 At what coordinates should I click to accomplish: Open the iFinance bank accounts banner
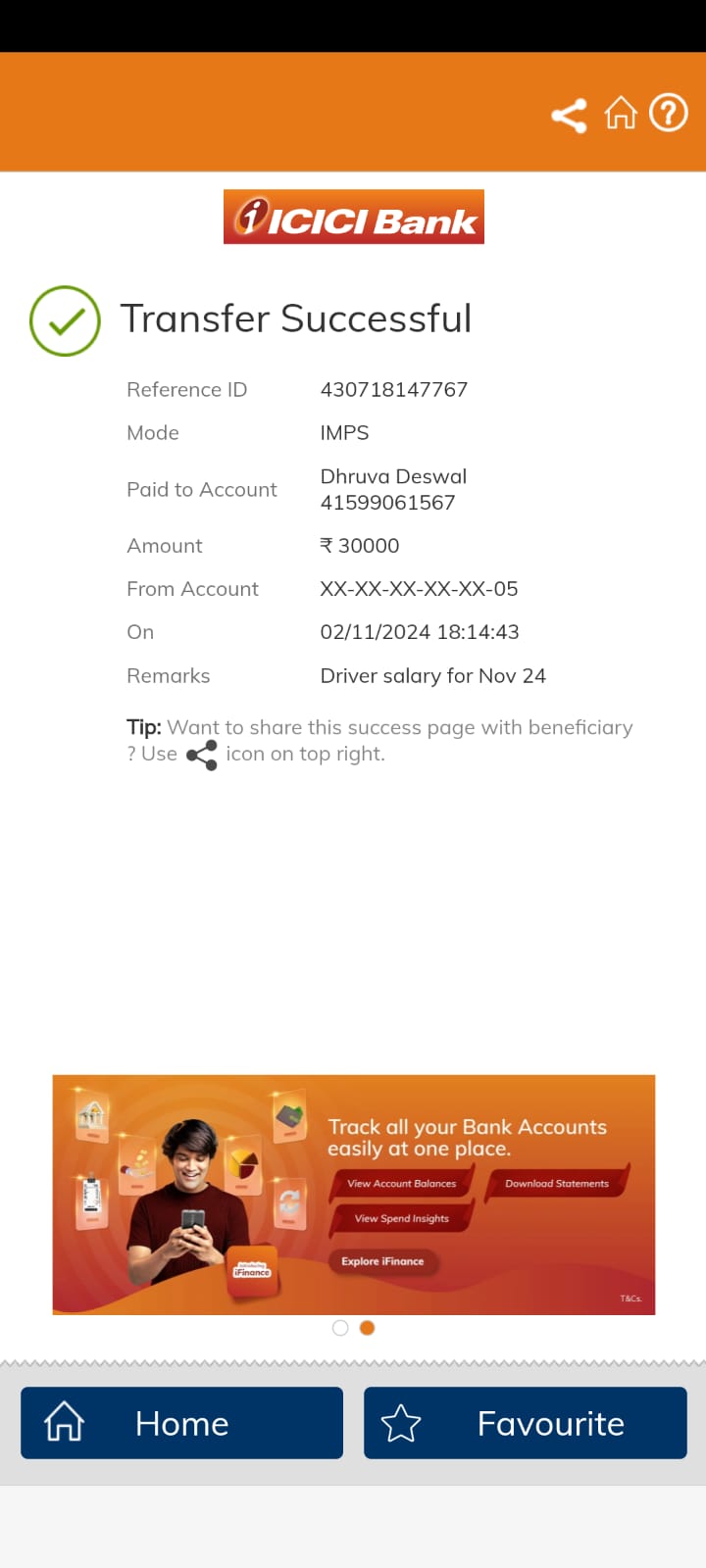coord(353,1195)
